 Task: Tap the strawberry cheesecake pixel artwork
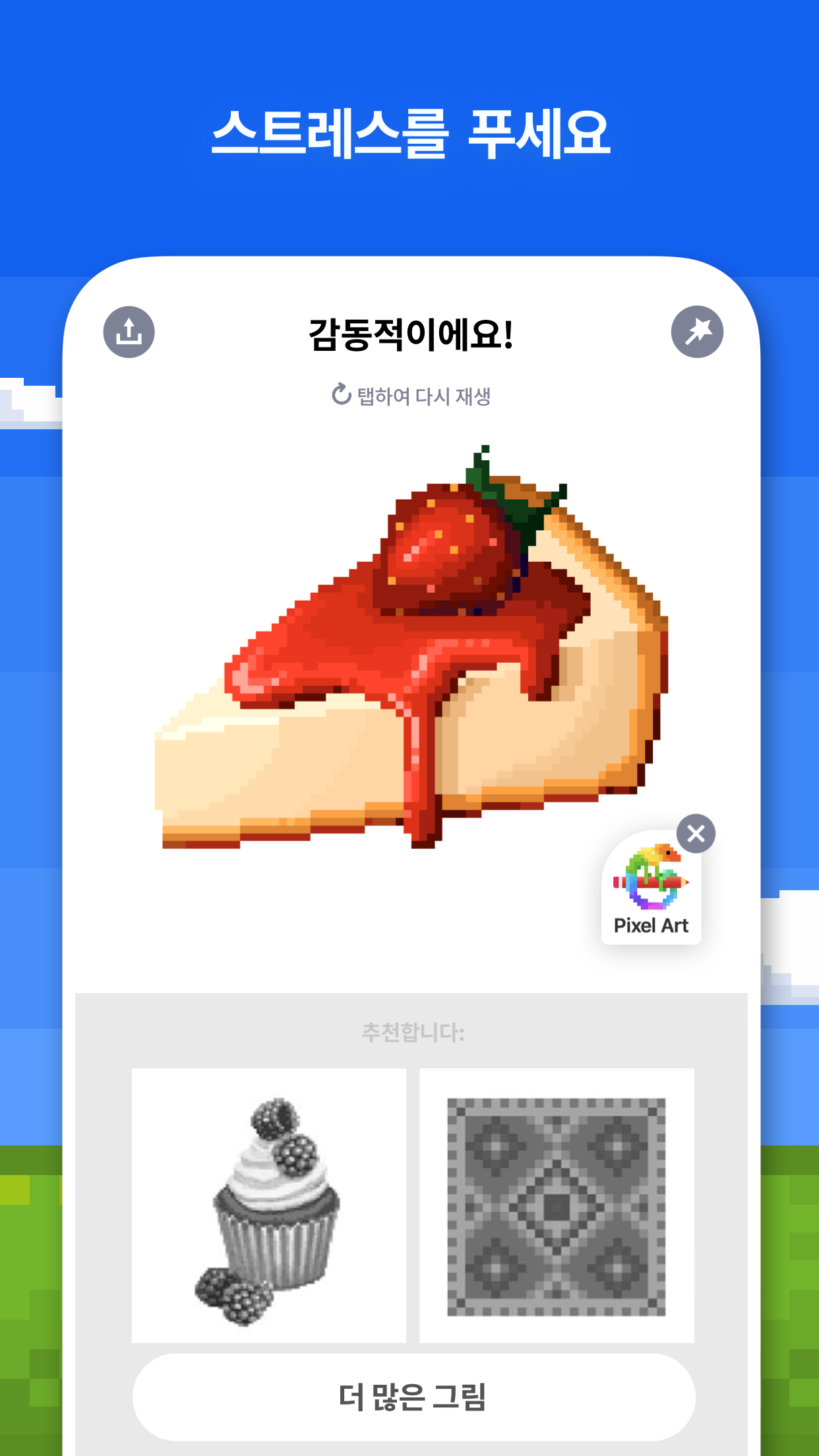(x=409, y=653)
